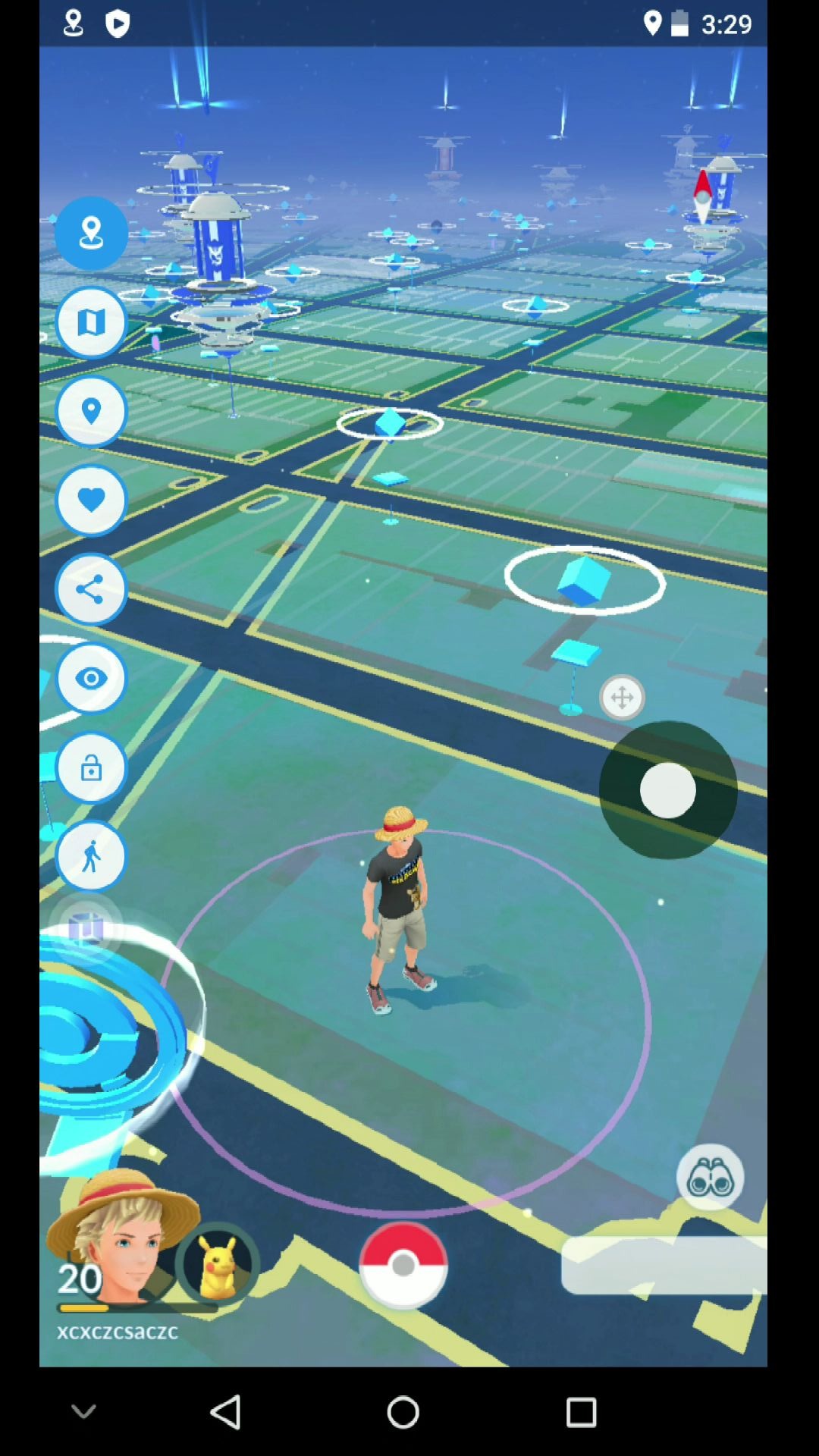Viewport: 819px width, 1456px height.
Task: Open nearby Pokémon binoculars
Action: (x=710, y=1178)
